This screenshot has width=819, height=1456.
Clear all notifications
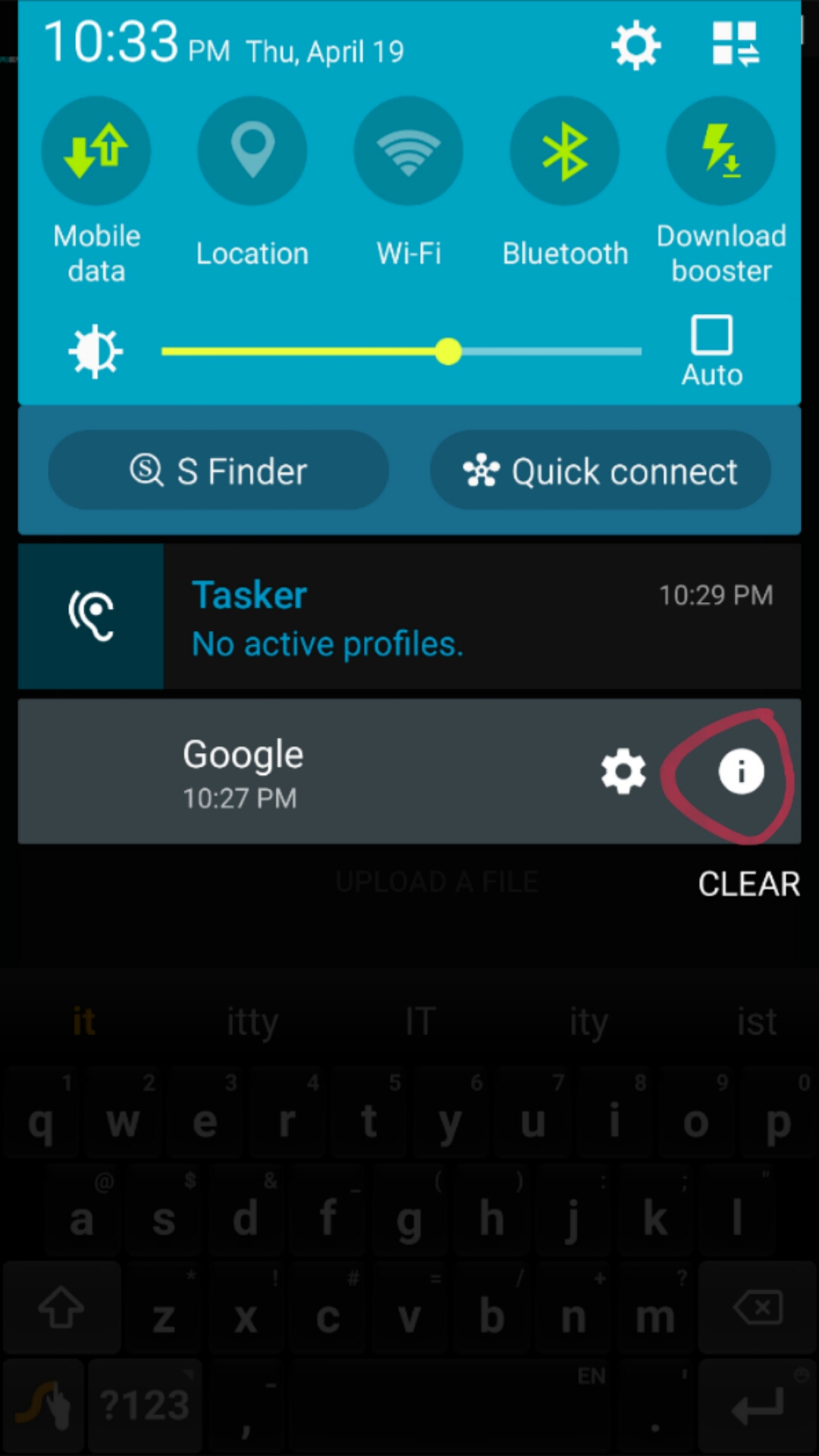pyautogui.click(x=748, y=883)
